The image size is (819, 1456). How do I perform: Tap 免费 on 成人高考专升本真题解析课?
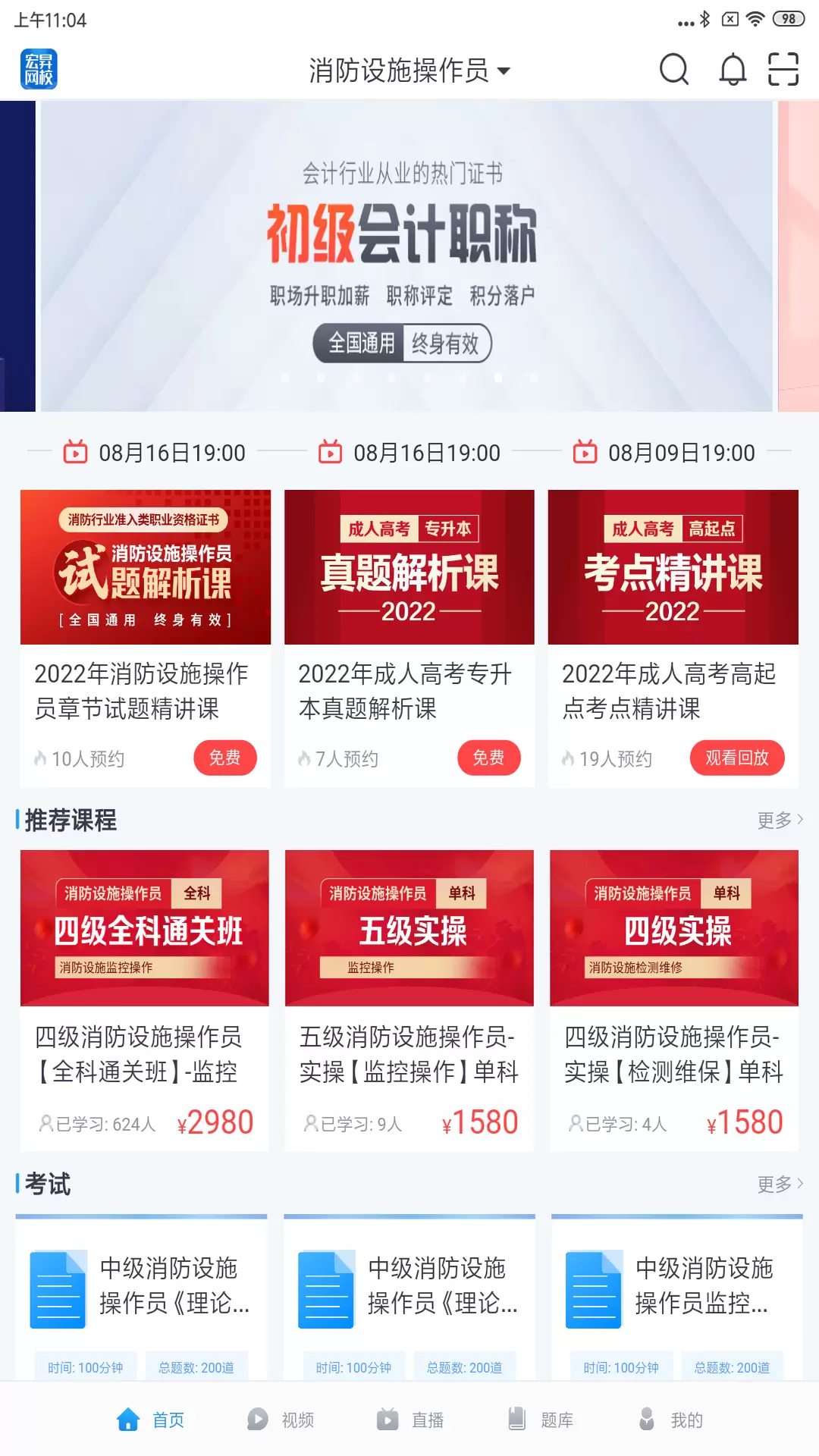tap(488, 758)
